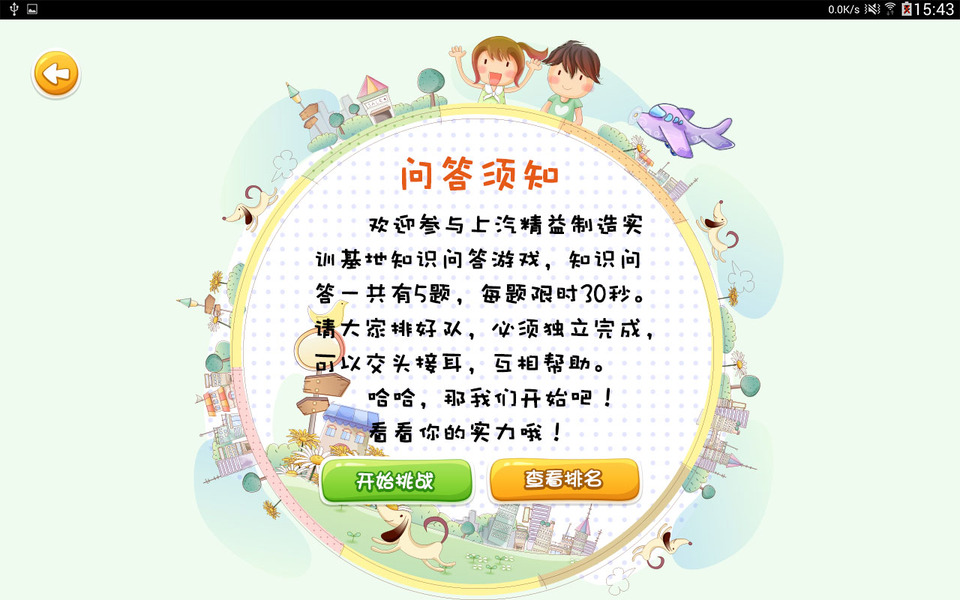Open the leaderboard via 查看排名
Screen dimensions: 960x600
(564, 479)
